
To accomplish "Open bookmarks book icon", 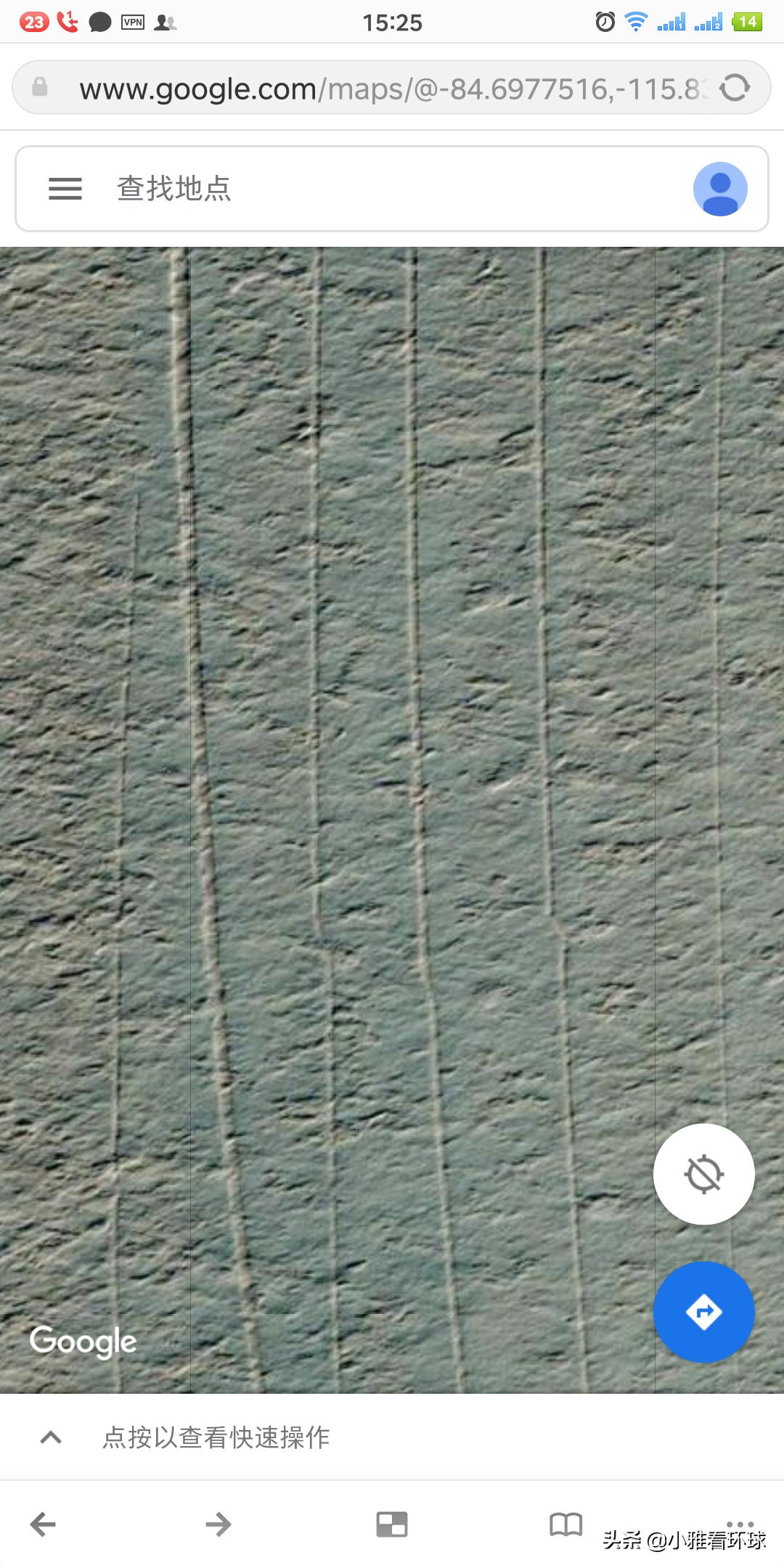I will [x=566, y=1524].
